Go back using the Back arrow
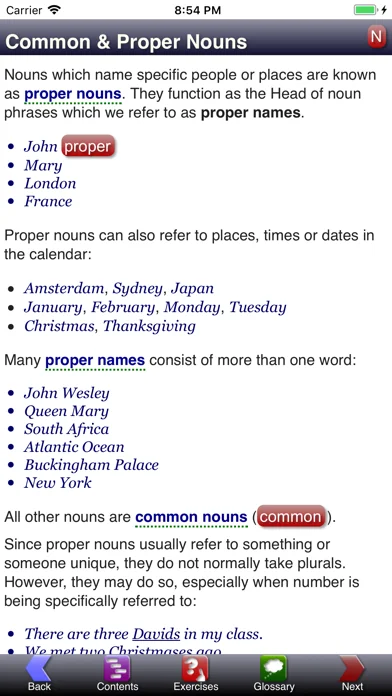Screen dimensions: 392x696 39,674
